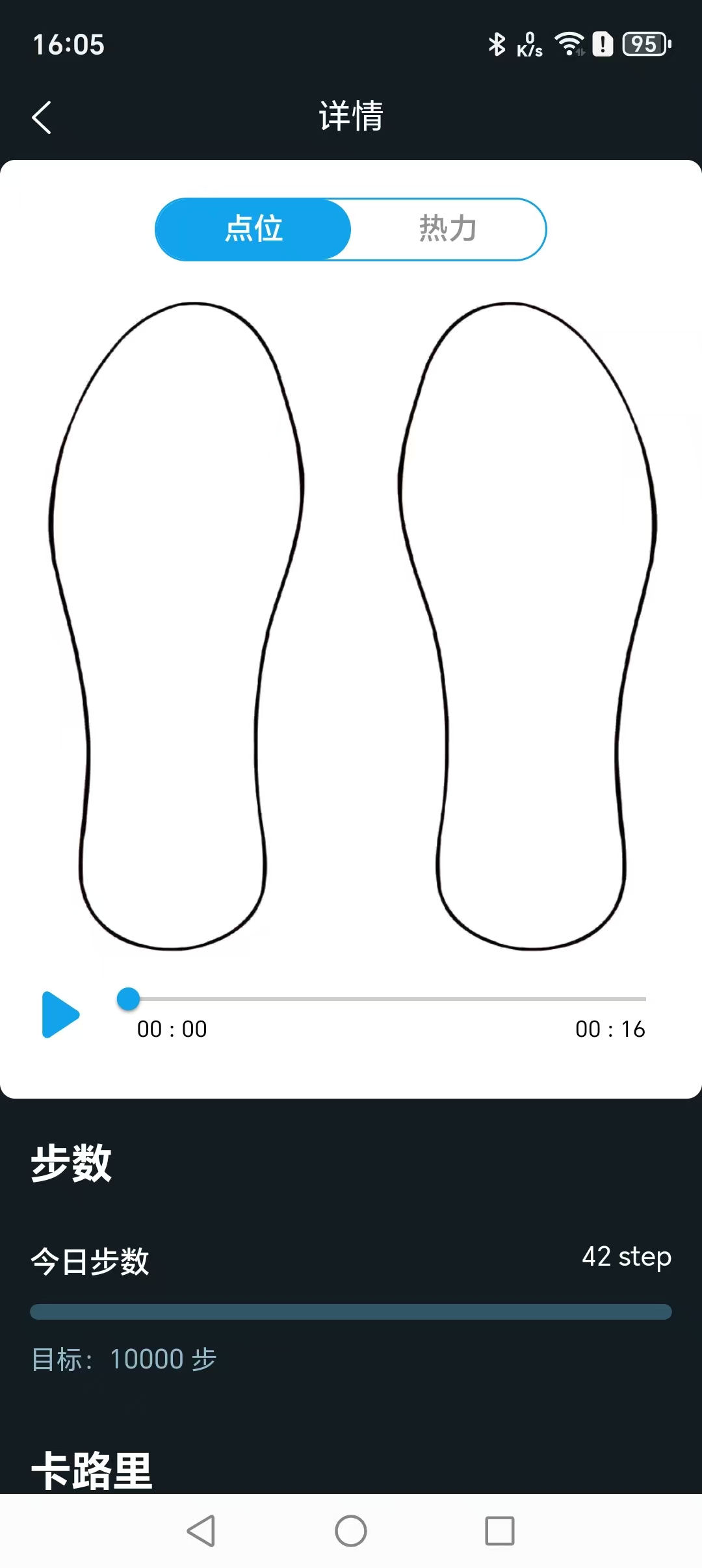The height and width of the screenshot is (1568, 702).
Task: Enable the 点位 point view
Action: 253,229
